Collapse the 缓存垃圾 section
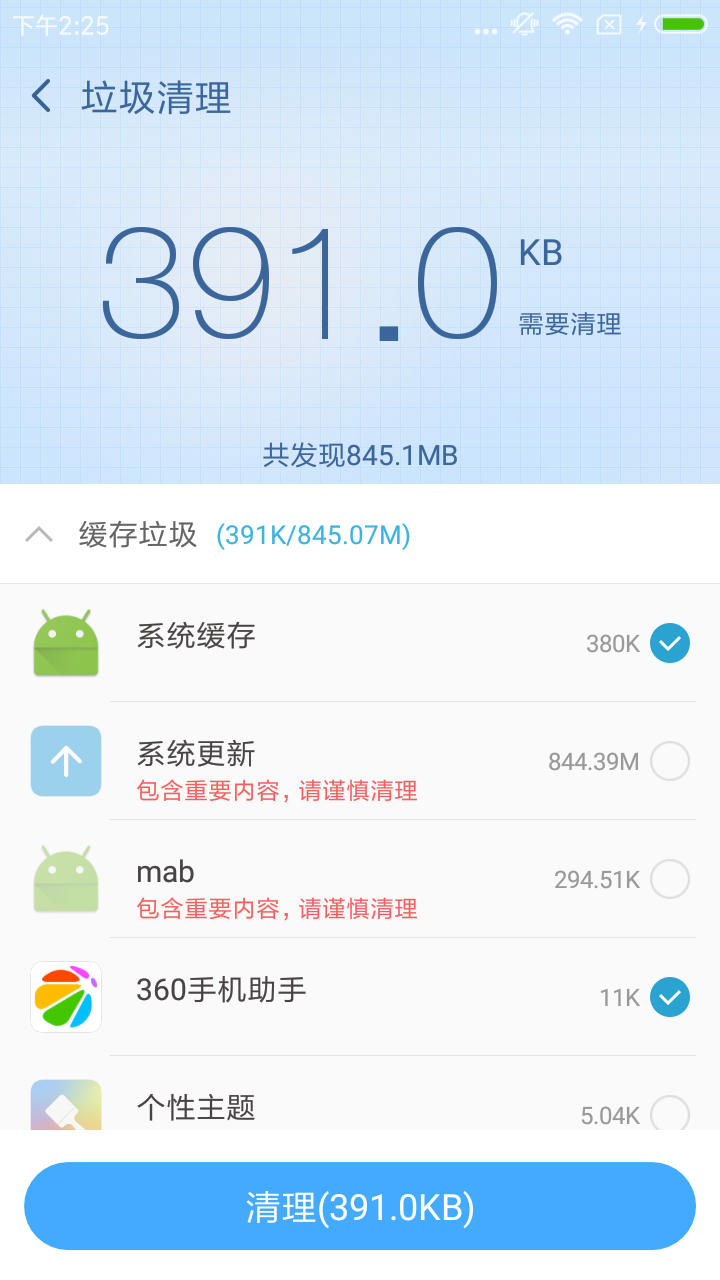Image resolution: width=720 pixels, height=1280 pixels. (x=39, y=534)
